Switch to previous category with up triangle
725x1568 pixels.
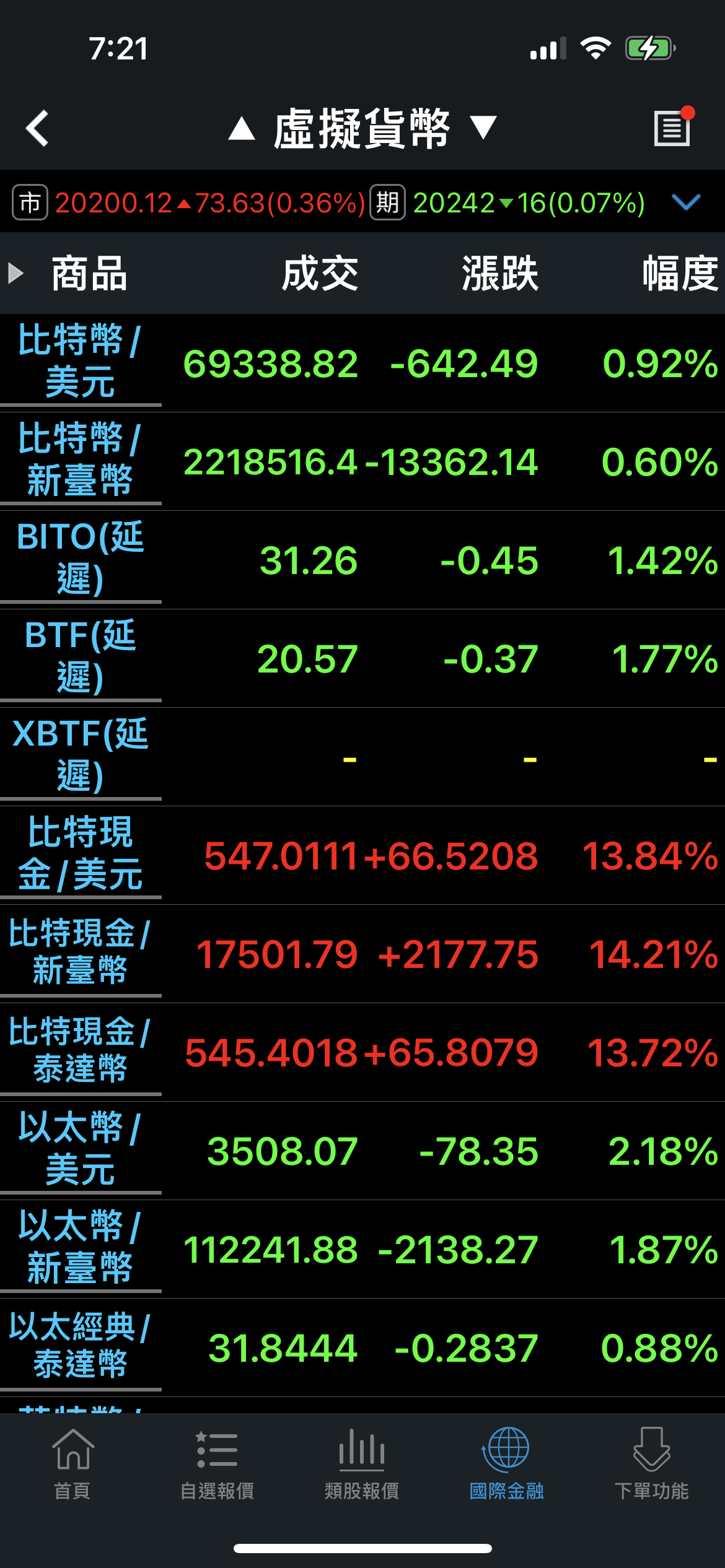pyautogui.click(x=242, y=128)
